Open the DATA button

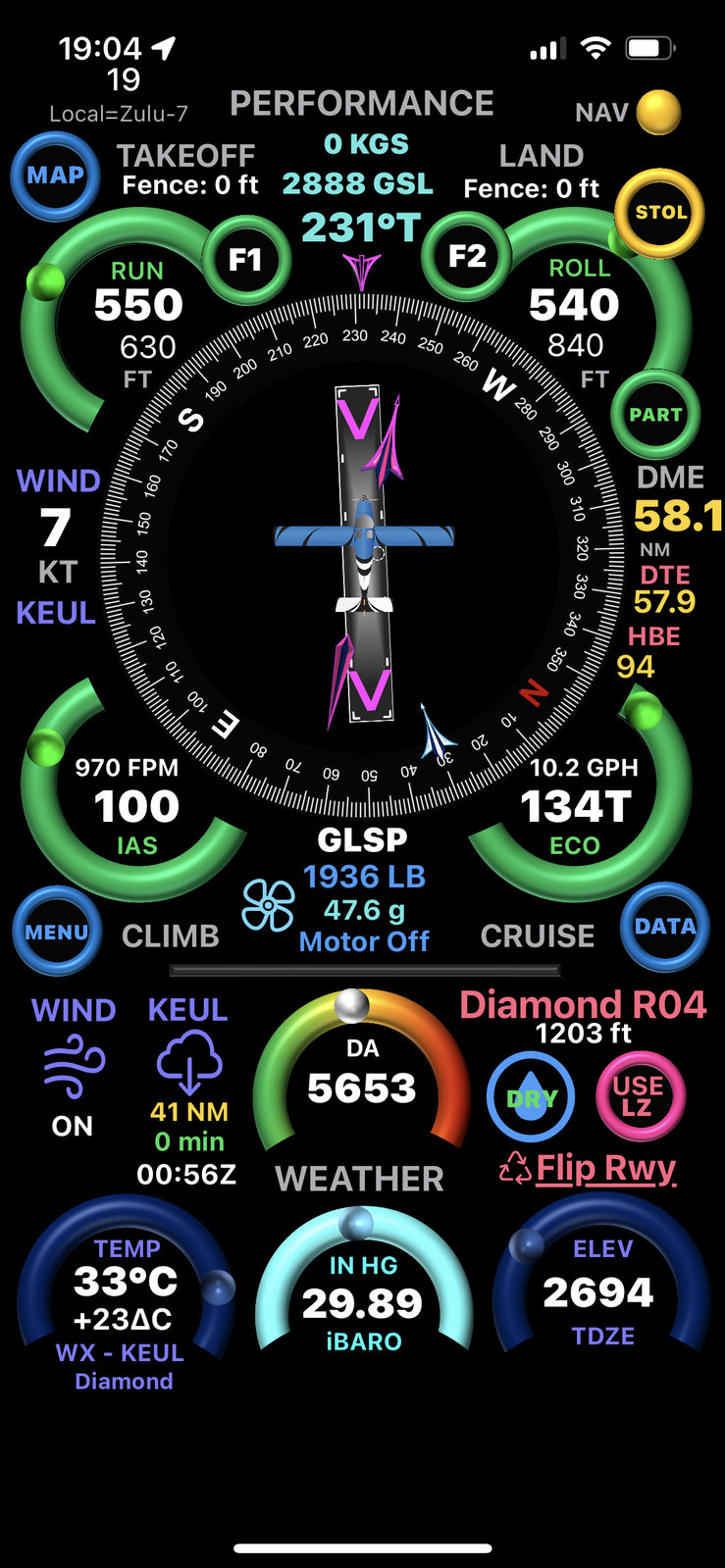click(x=664, y=927)
